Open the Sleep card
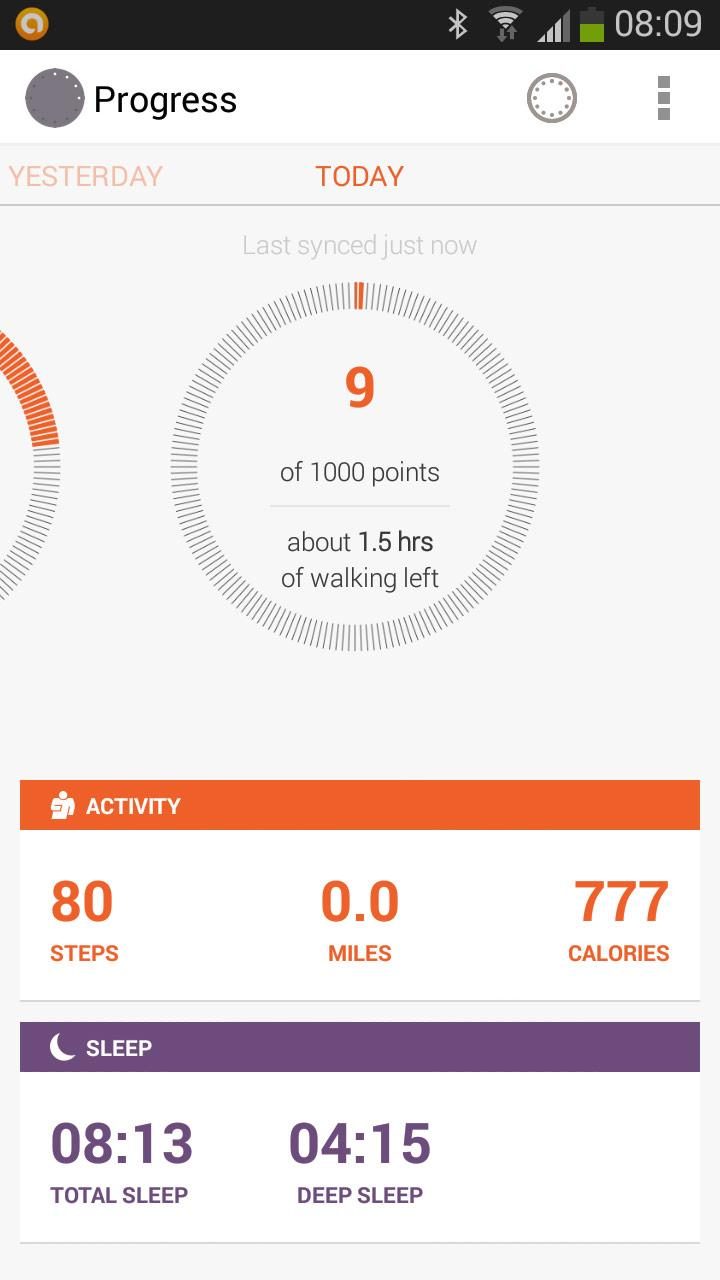This screenshot has width=720, height=1280. (x=360, y=1133)
